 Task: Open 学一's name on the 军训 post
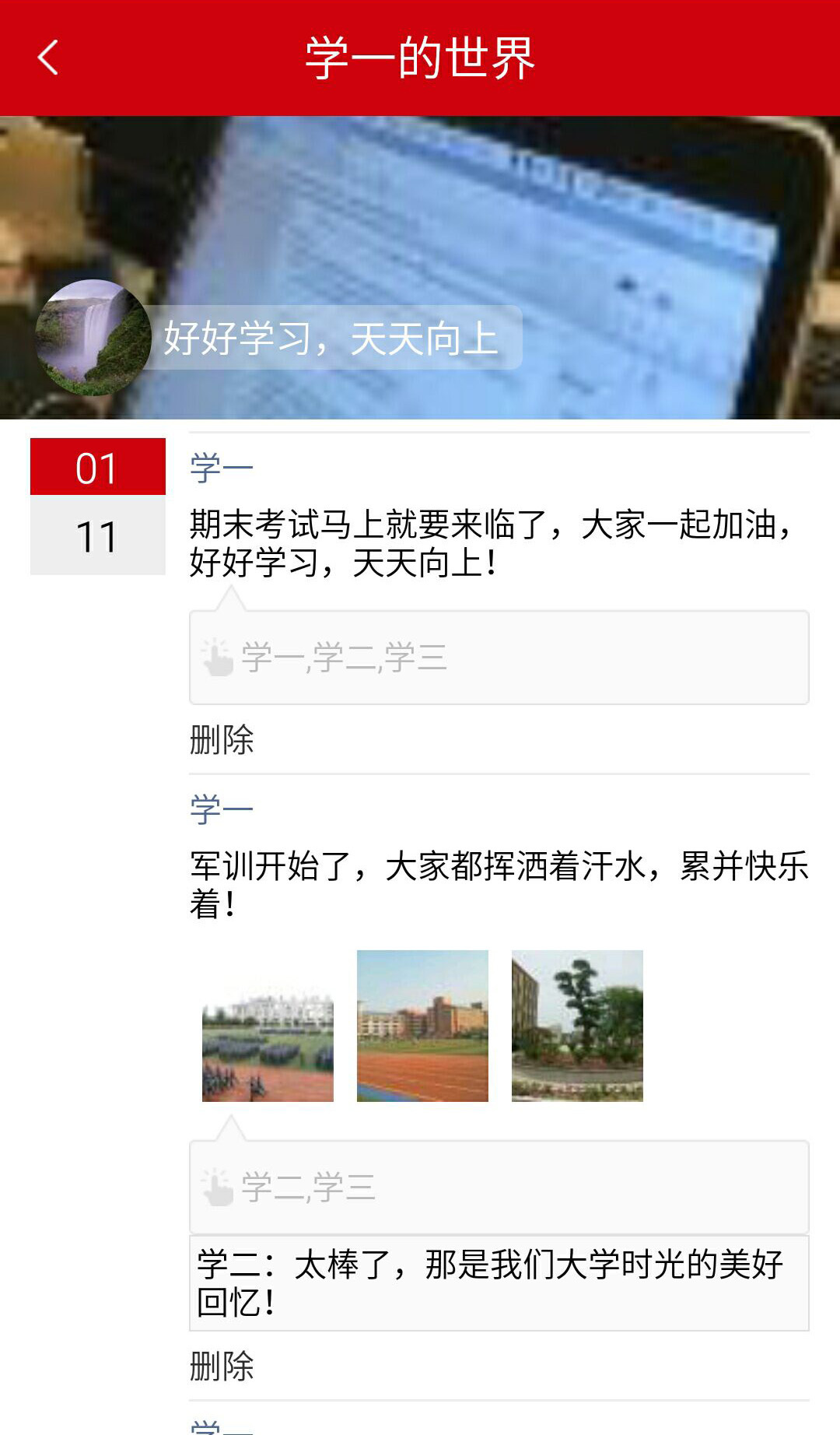[x=222, y=810]
